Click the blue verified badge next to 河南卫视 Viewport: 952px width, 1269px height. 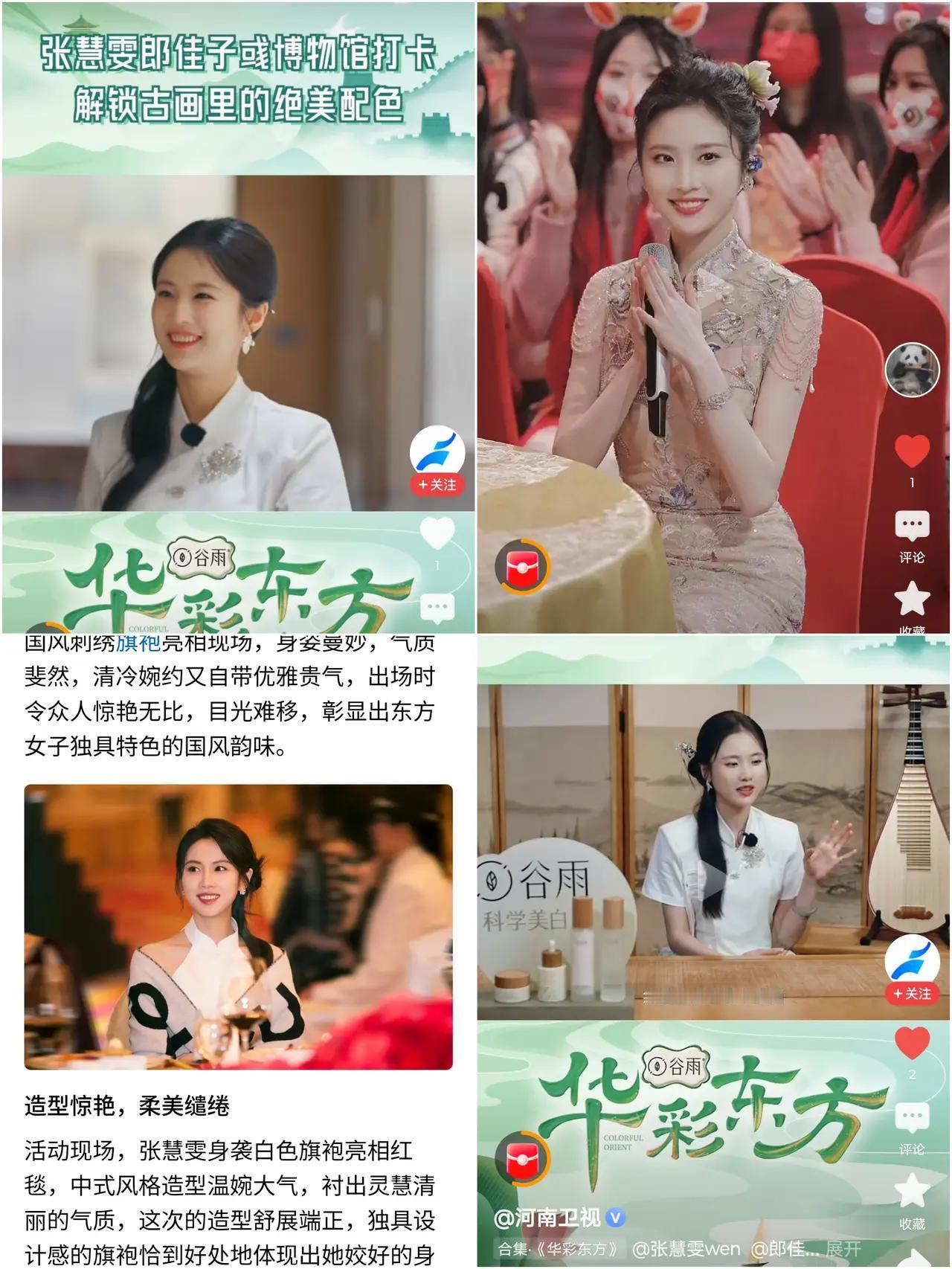point(614,1218)
